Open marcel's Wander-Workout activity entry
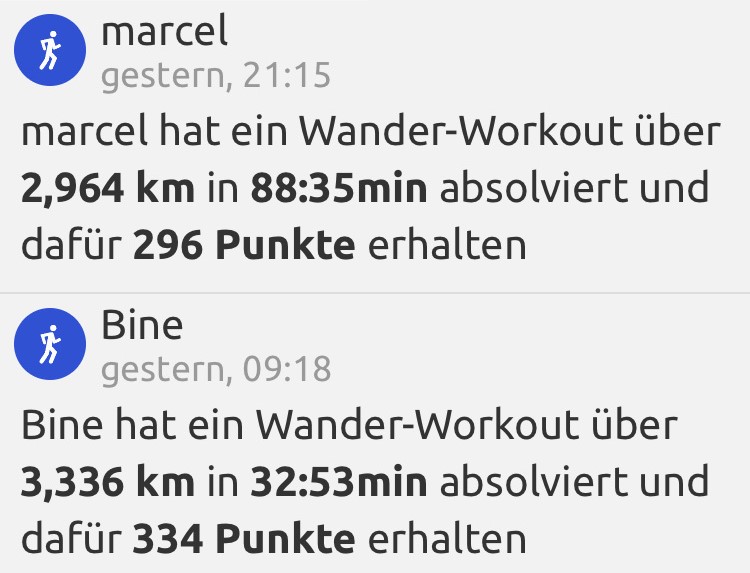The width and height of the screenshot is (750, 573). click(370, 188)
